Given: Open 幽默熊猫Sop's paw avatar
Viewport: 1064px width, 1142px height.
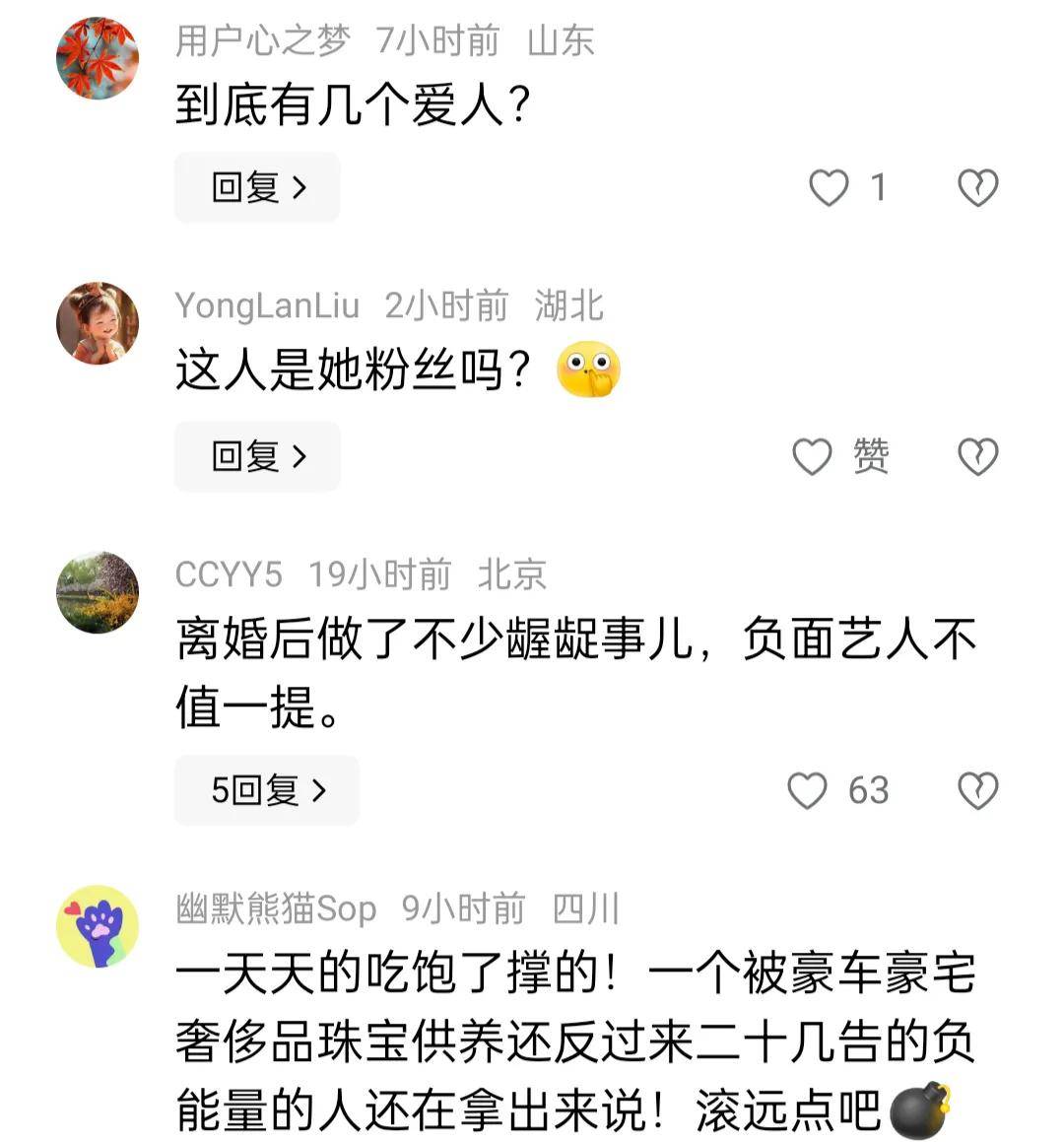Looking at the screenshot, I should click(97, 926).
